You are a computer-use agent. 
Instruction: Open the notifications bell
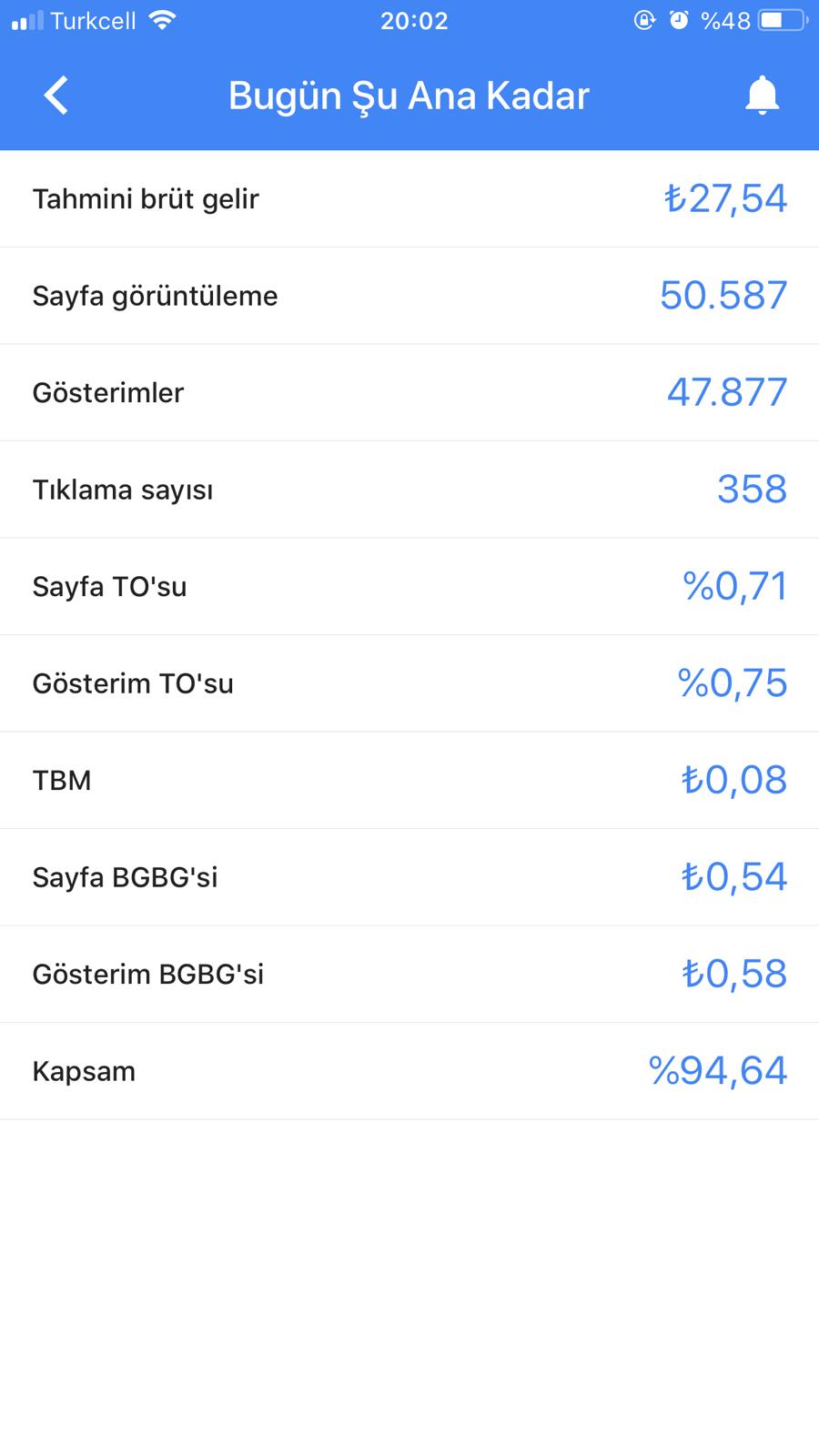tap(763, 96)
